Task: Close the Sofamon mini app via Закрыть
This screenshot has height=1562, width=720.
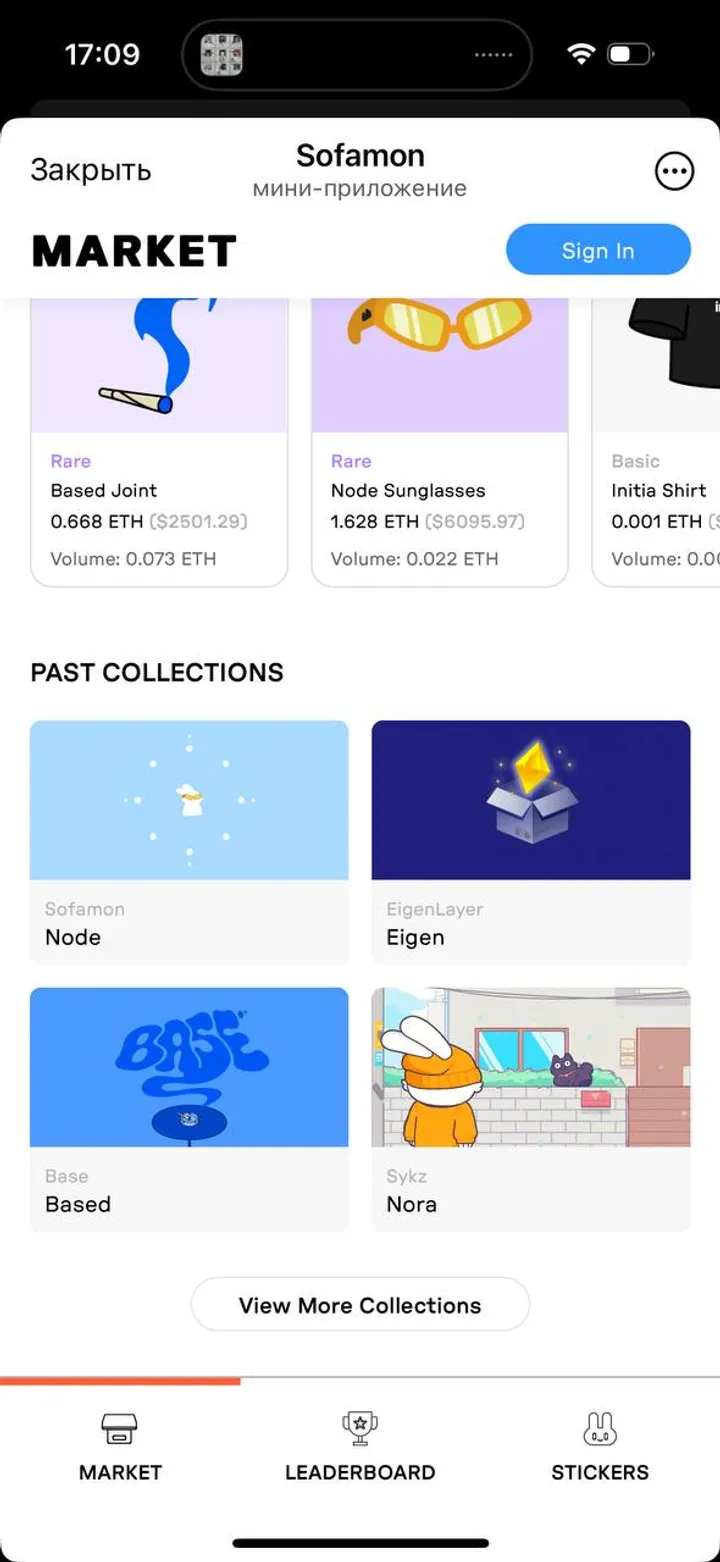Action: coord(91,170)
